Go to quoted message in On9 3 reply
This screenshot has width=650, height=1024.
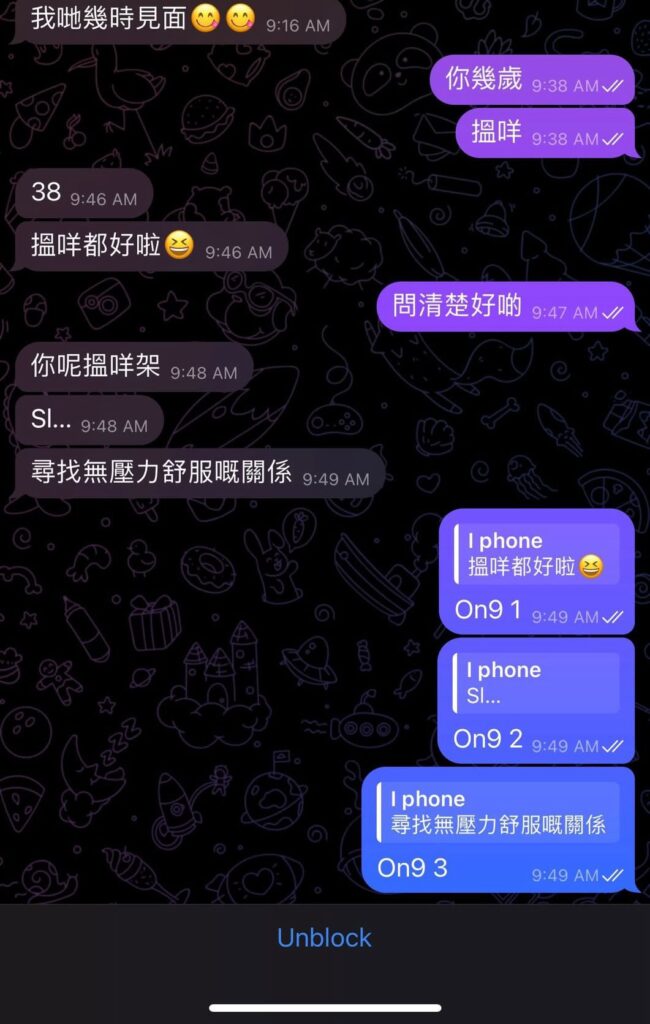click(x=497, y=813)
